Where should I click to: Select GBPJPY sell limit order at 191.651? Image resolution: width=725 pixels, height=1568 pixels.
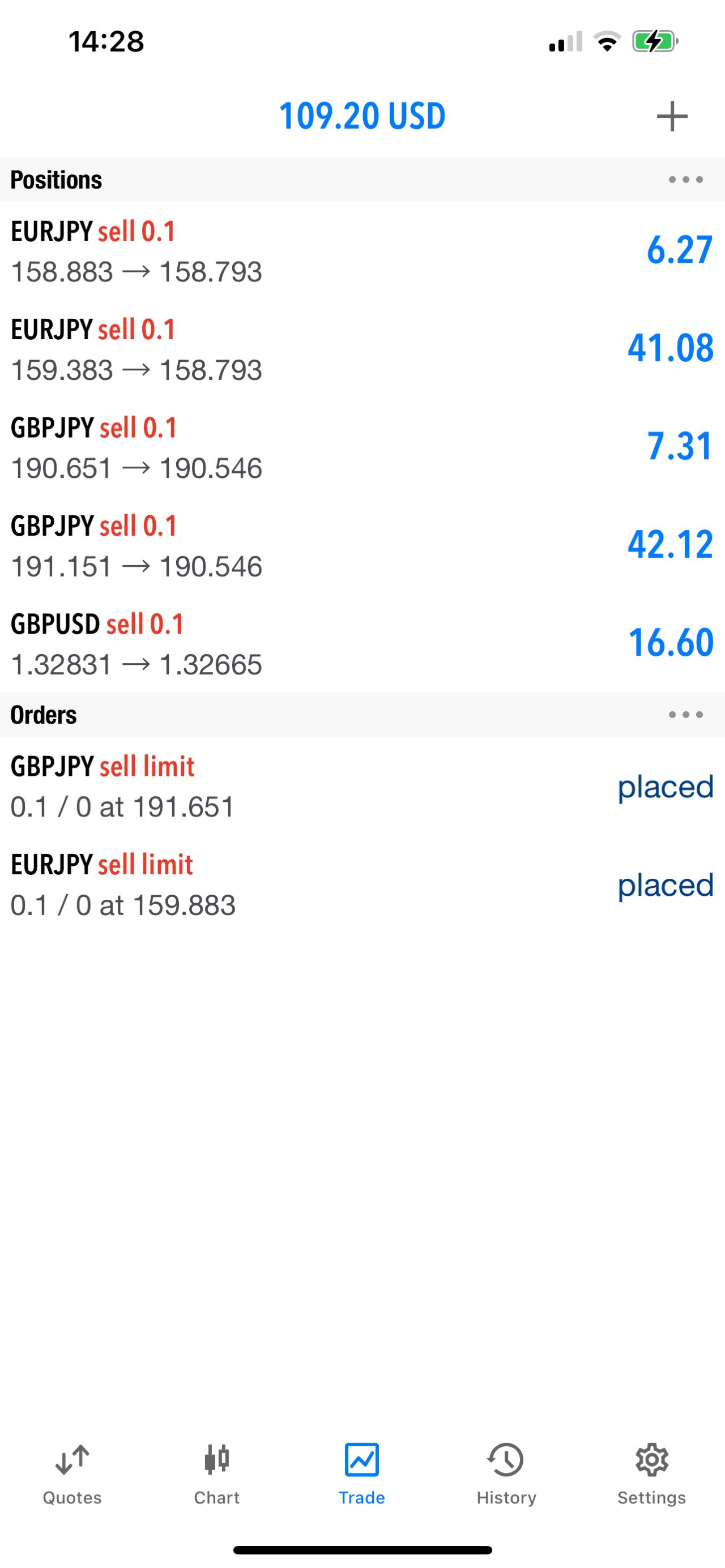(x=362, y=786)
